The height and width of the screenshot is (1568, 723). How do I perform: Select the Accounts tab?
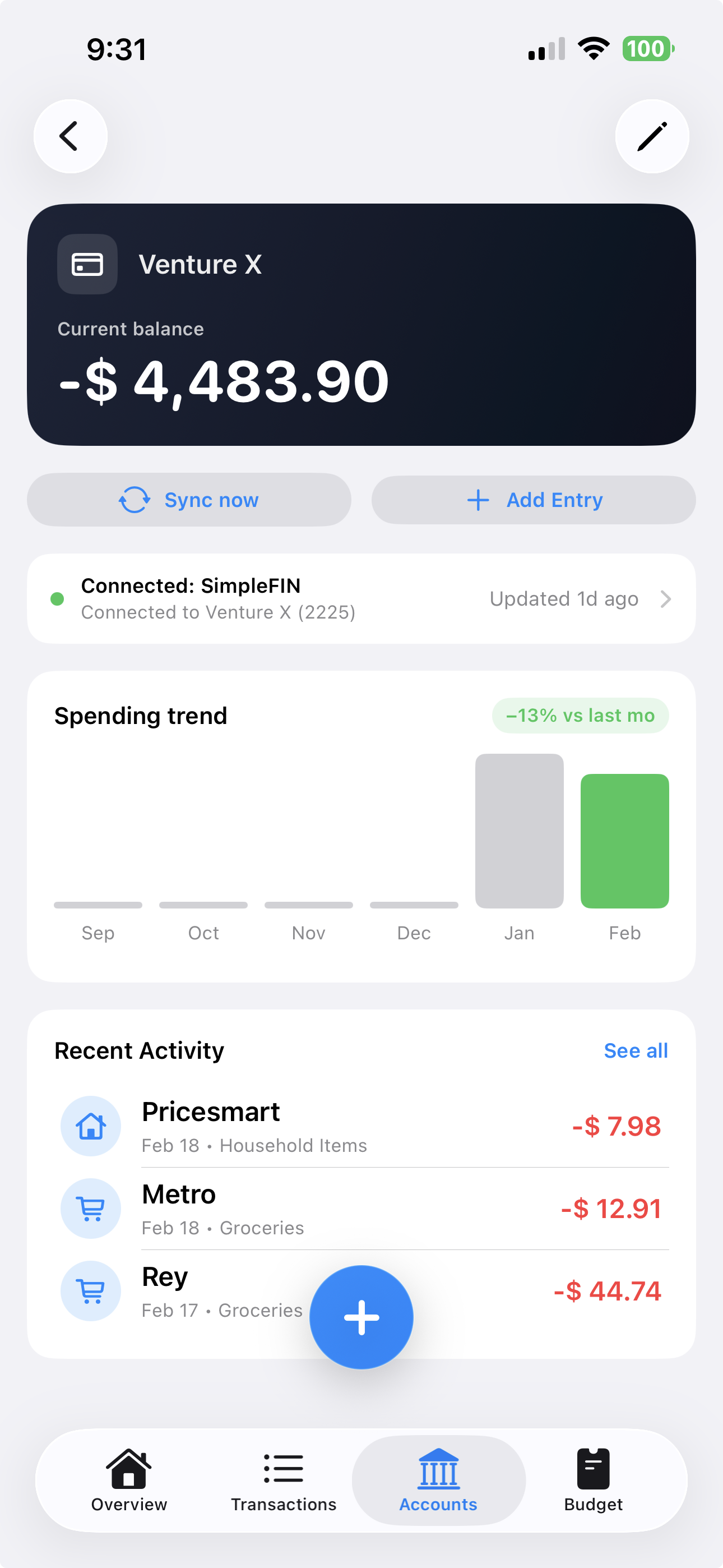pyautogui.click(x=438, y=1488)
